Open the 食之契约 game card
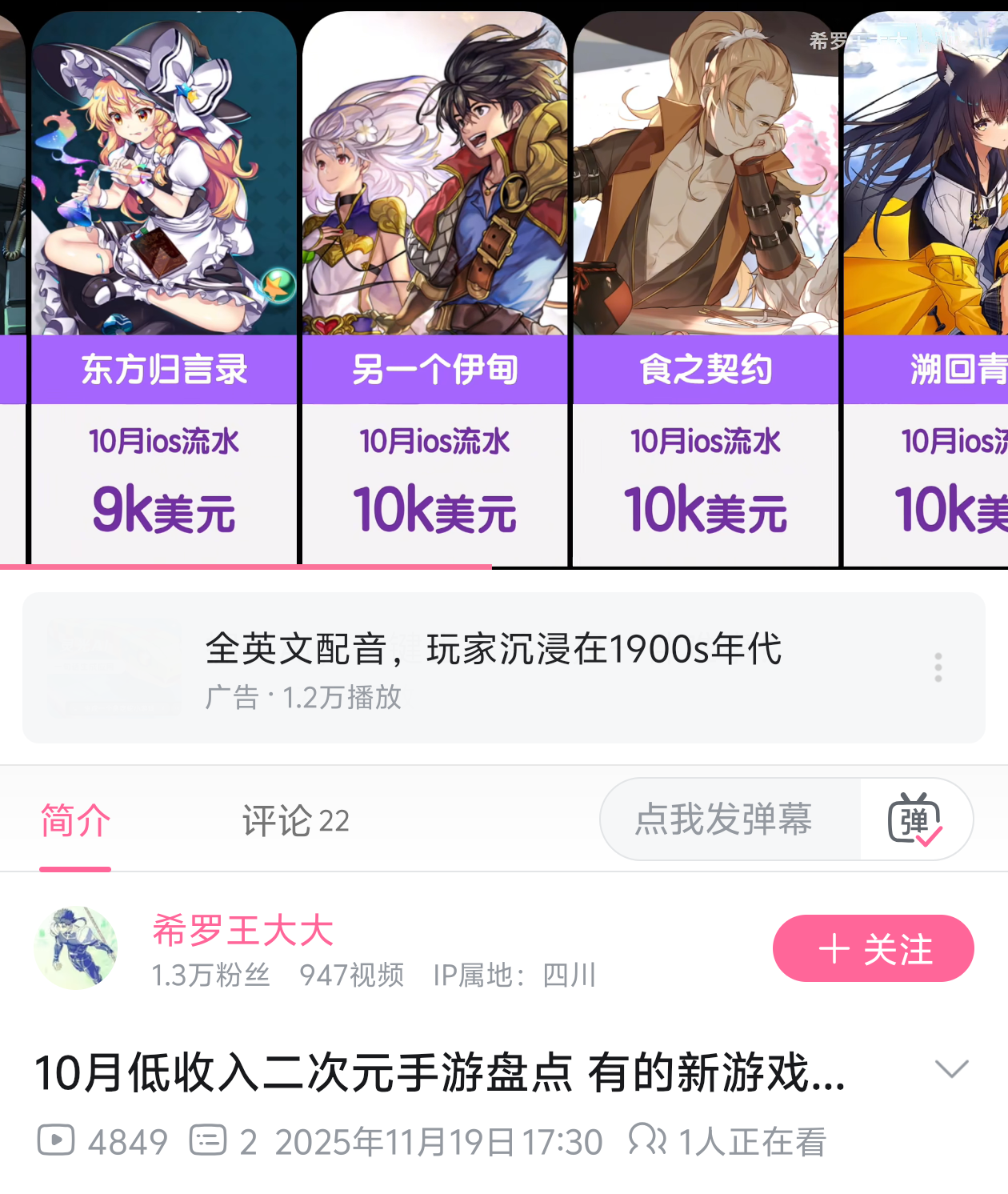This screenshot has width=1008, height=1194. point(705,280)
